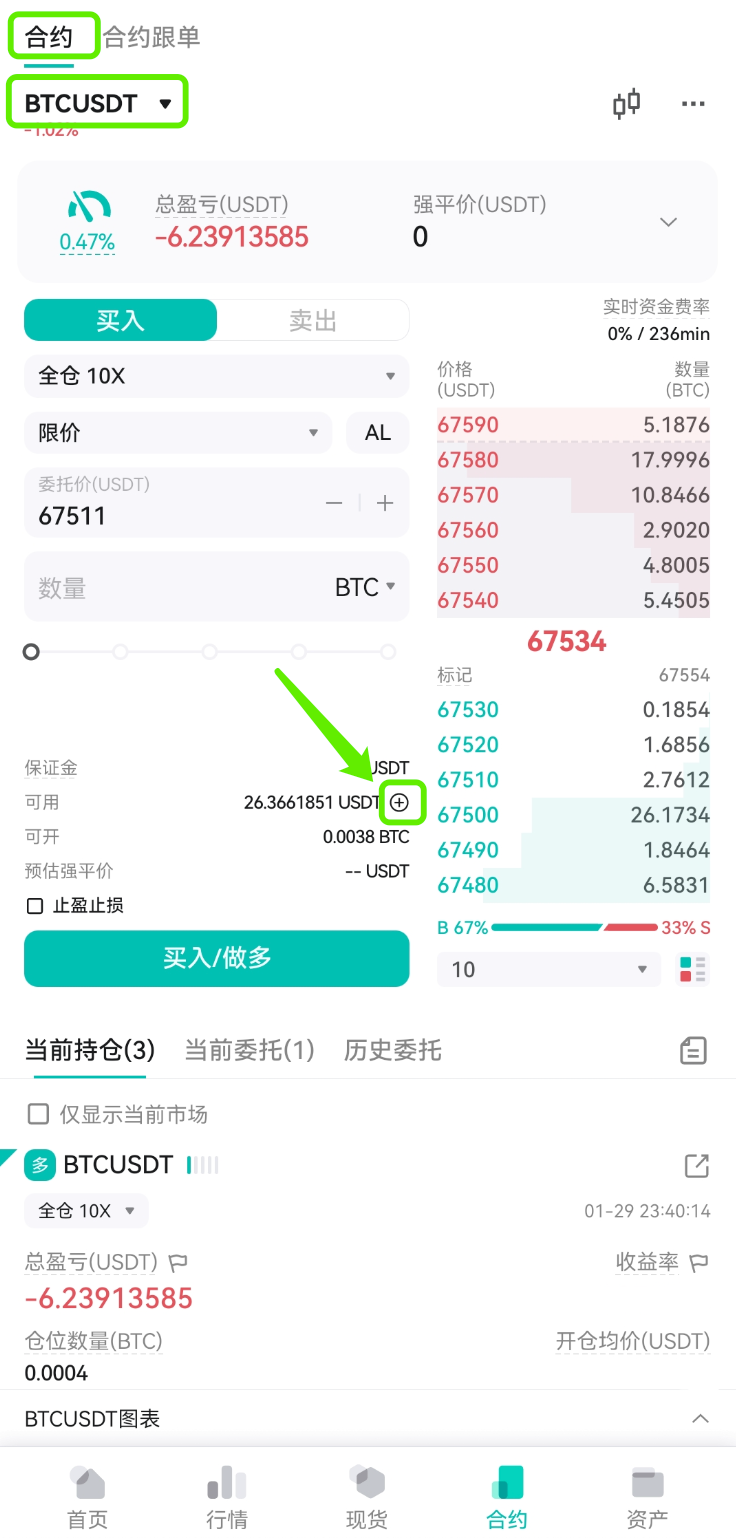Open the BTCUSDT trading pair dropdown
Screen dimensions: 736x1538
98,103
